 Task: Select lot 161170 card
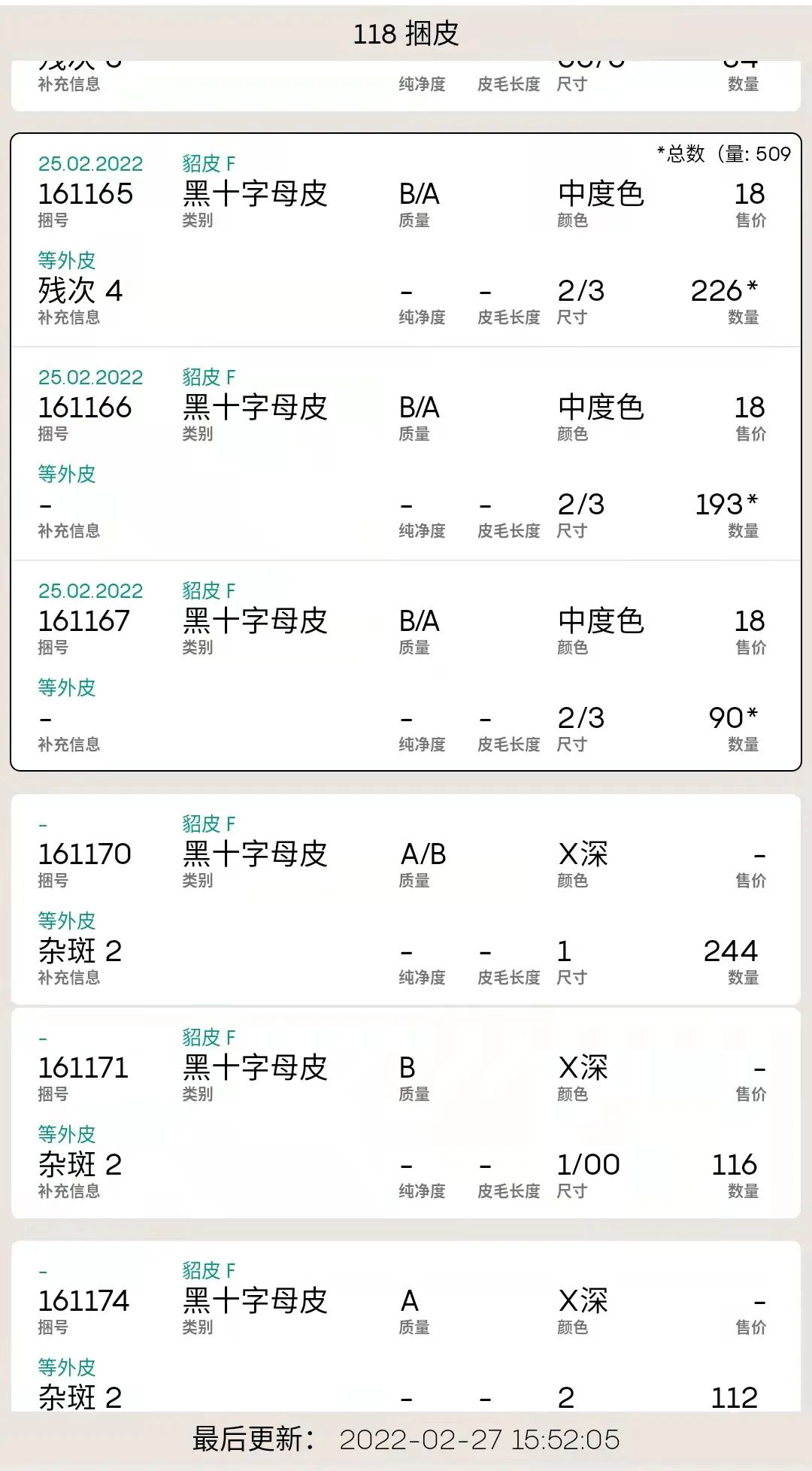pos(406,900)
